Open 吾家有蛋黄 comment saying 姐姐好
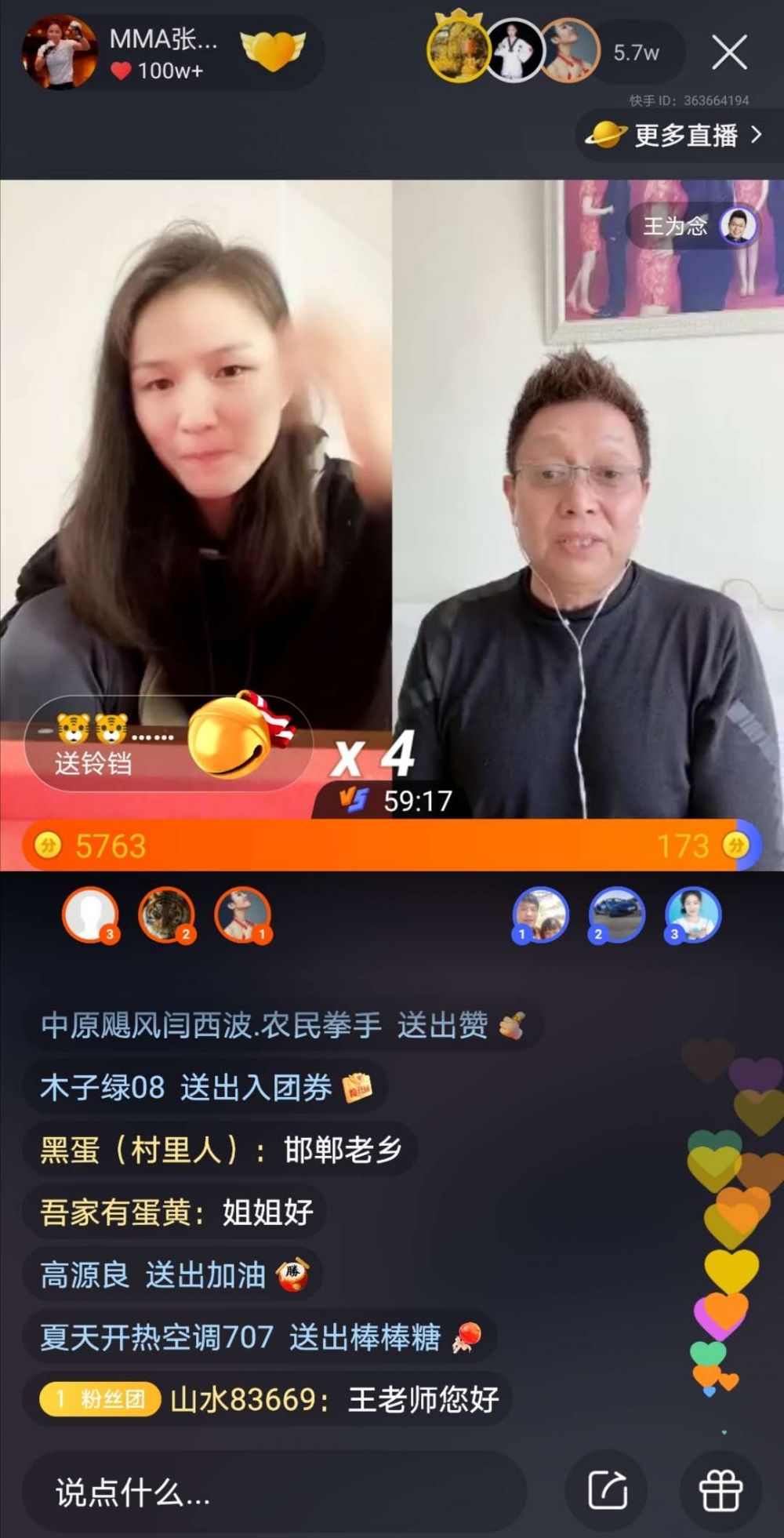The height and width of the screenshot is (1538, 784). point(176,1212)
